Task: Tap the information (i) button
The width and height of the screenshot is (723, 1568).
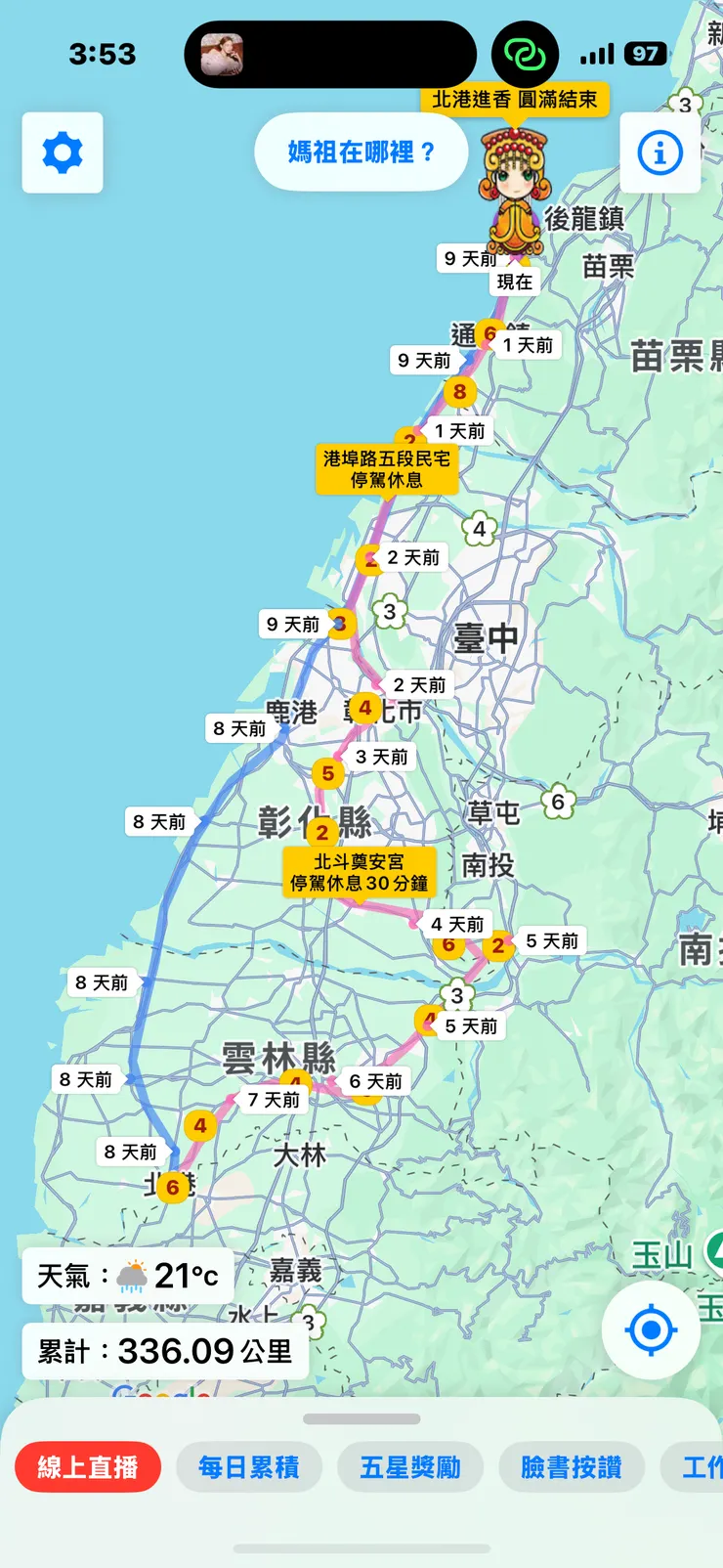Action: [x=660, y=152]
